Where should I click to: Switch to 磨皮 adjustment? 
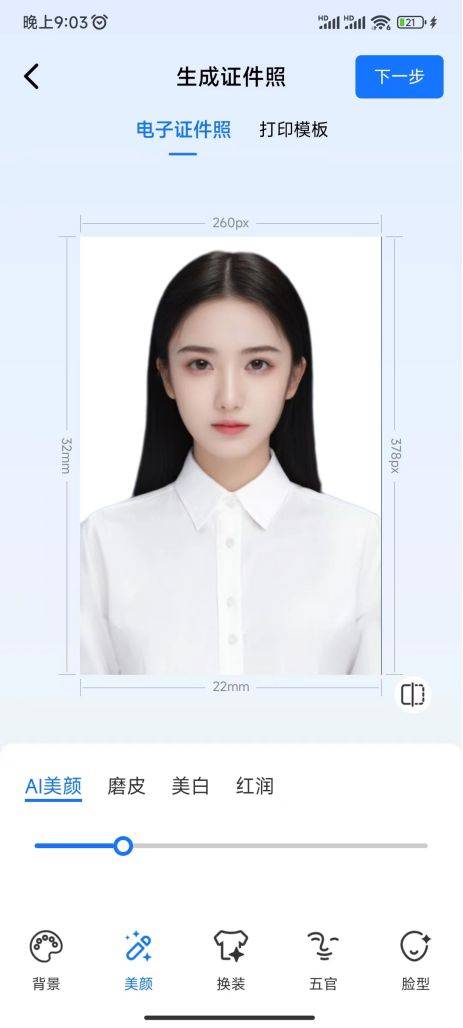click(126, 786)
